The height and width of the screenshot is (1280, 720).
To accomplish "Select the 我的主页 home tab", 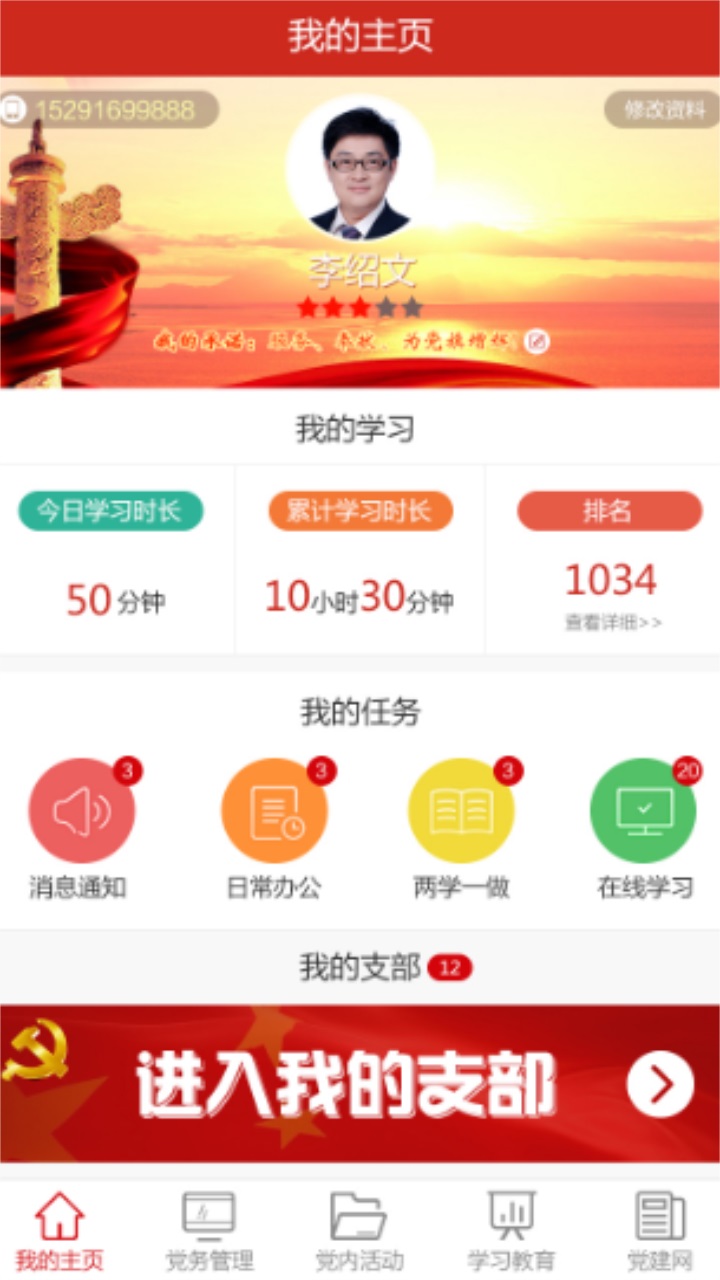I will click(60, 1230).
